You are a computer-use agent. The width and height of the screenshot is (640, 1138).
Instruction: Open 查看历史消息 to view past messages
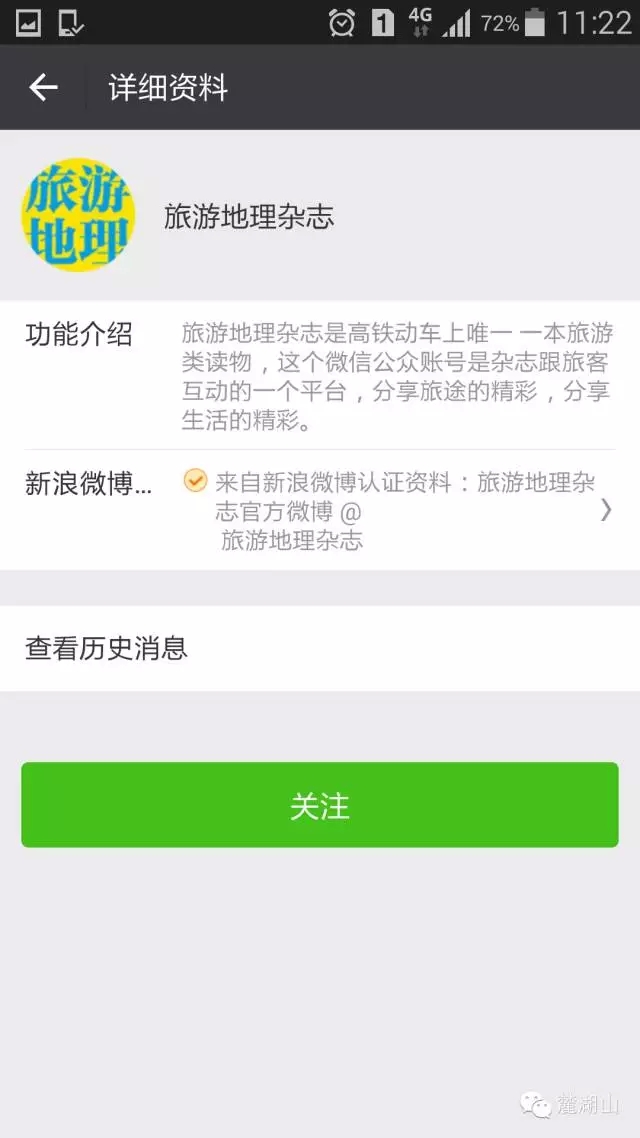[320, 648]
